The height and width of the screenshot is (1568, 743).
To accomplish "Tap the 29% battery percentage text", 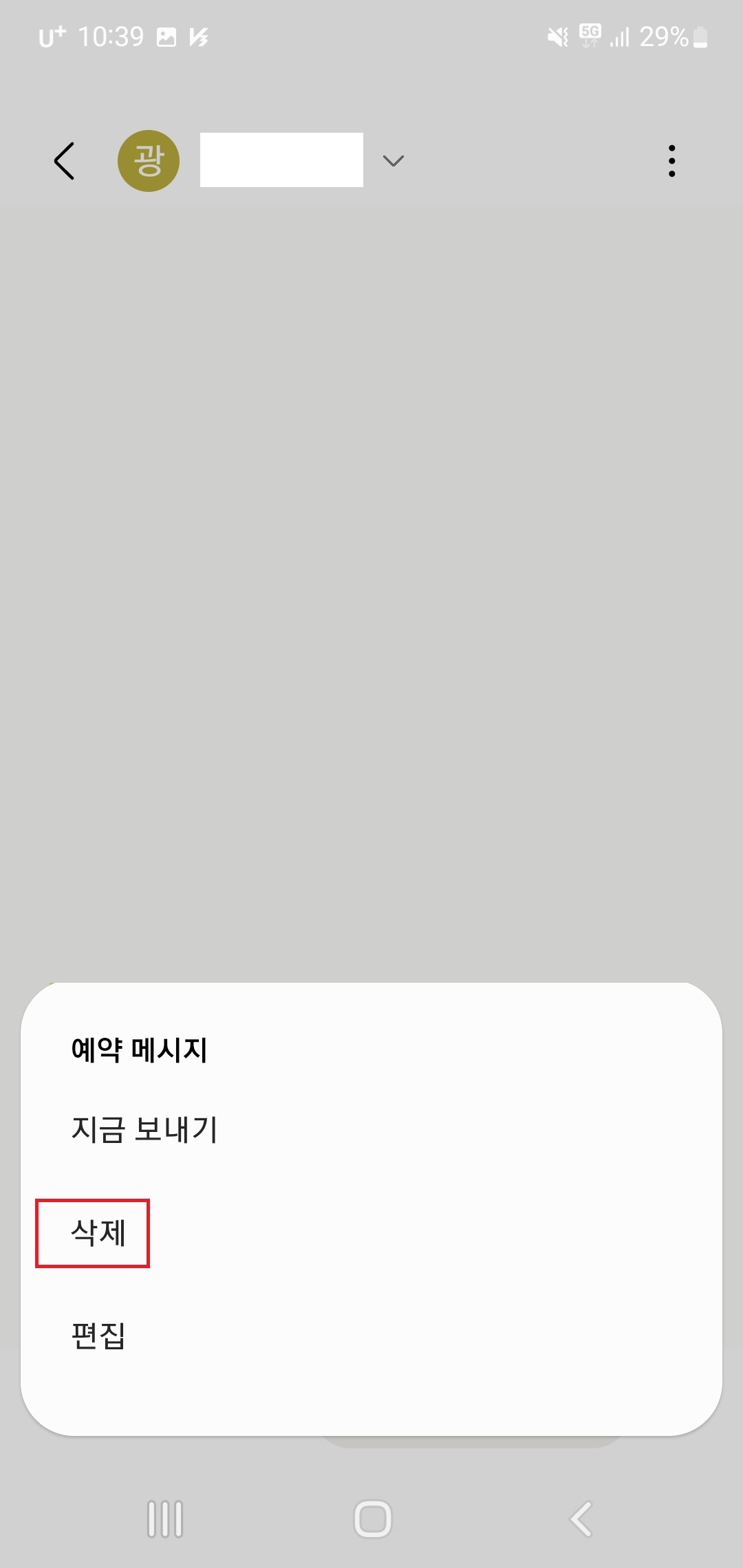I will click(665, 38).
